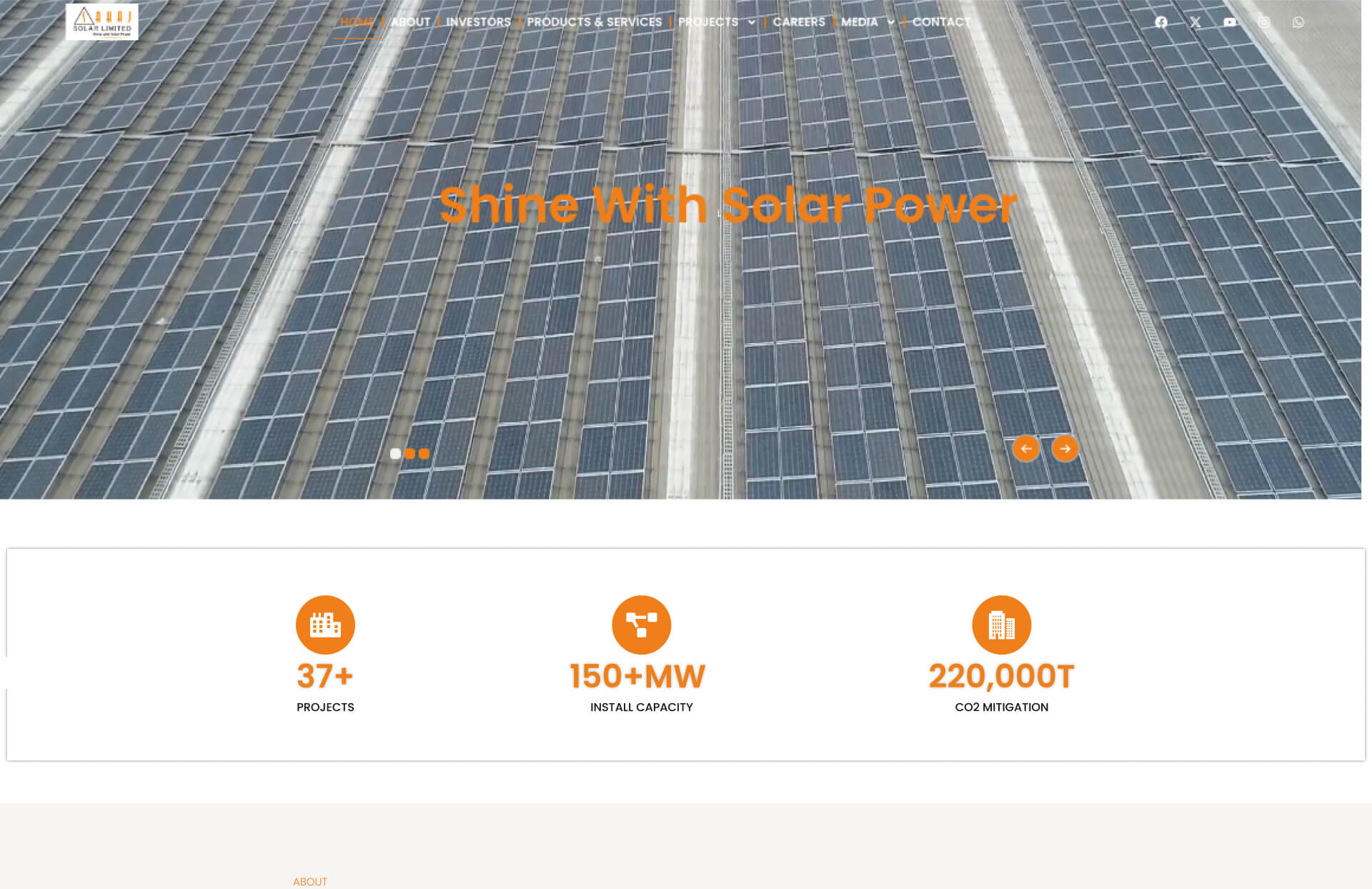Go to the About page
Image resolution: width=1372 pixels, height=889 pixels.
coord(410,22)
